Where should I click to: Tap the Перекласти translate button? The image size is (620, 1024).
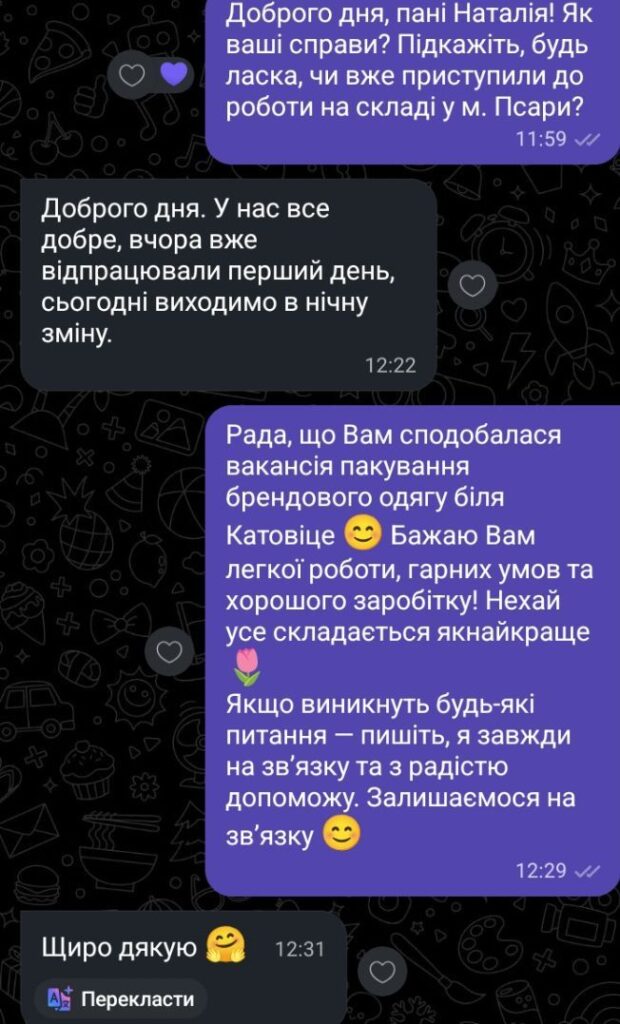(121, 999)
